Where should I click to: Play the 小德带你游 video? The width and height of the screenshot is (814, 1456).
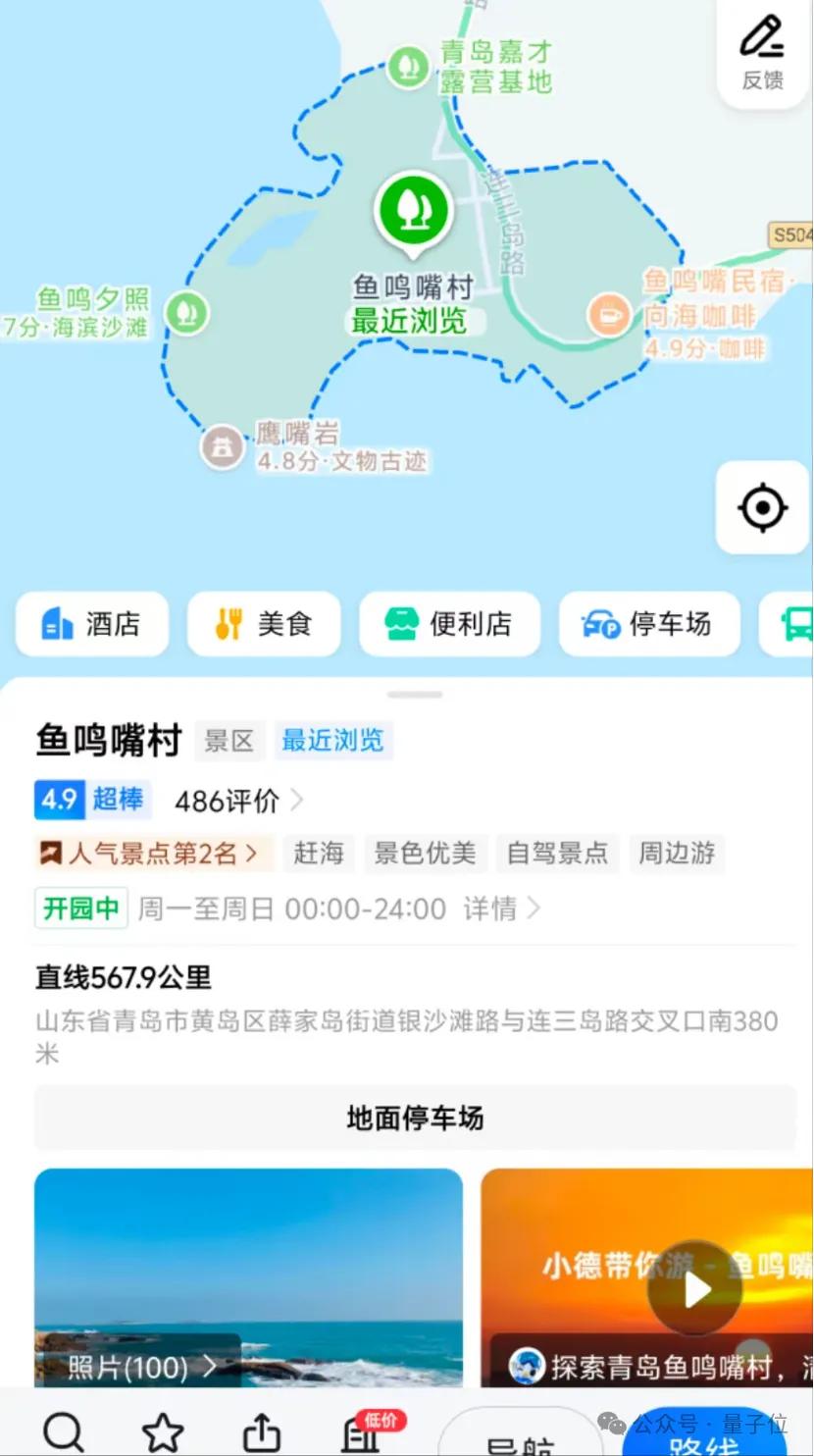pyautogui.click(x=695, y=1289)
